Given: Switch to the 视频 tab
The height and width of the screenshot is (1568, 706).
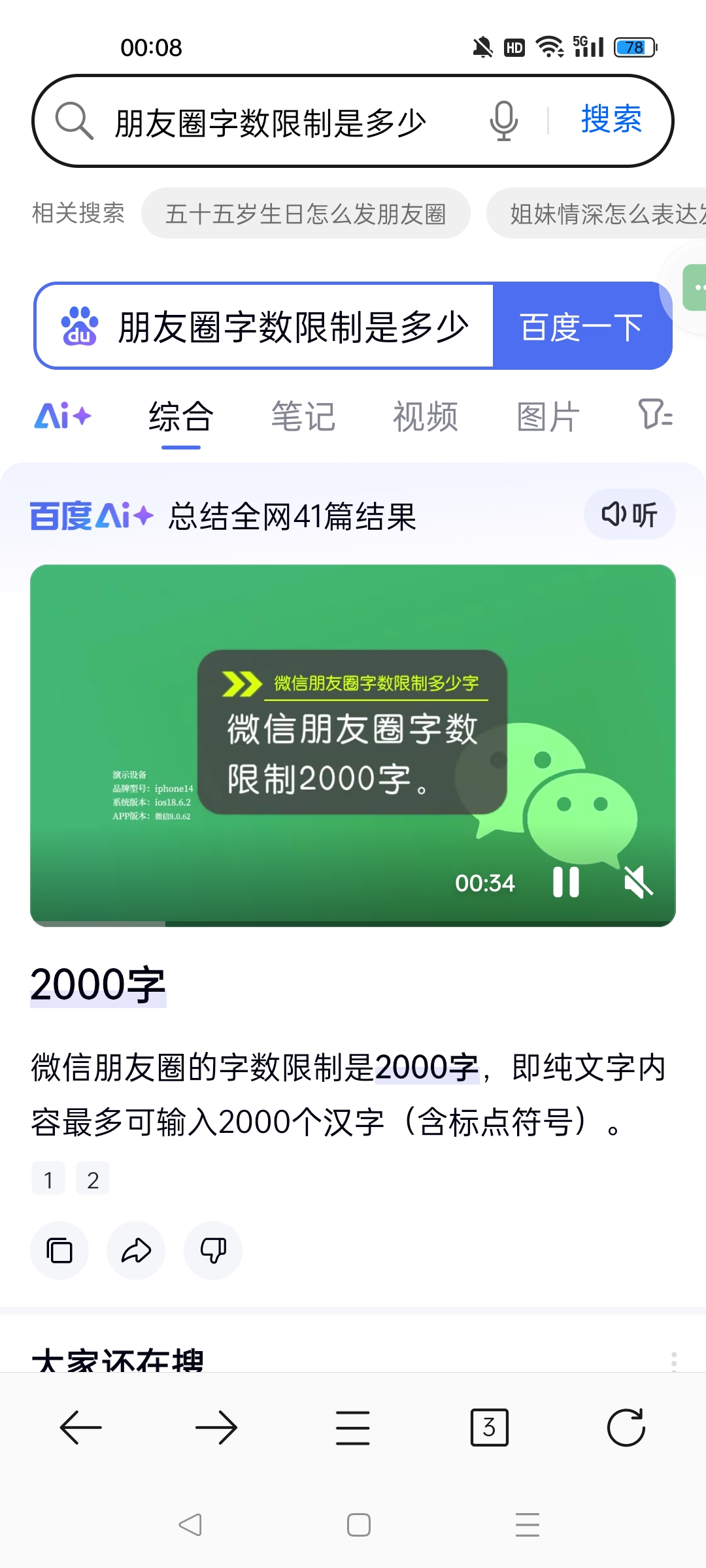Looking at the screenshot, I should tap(426, 417).
